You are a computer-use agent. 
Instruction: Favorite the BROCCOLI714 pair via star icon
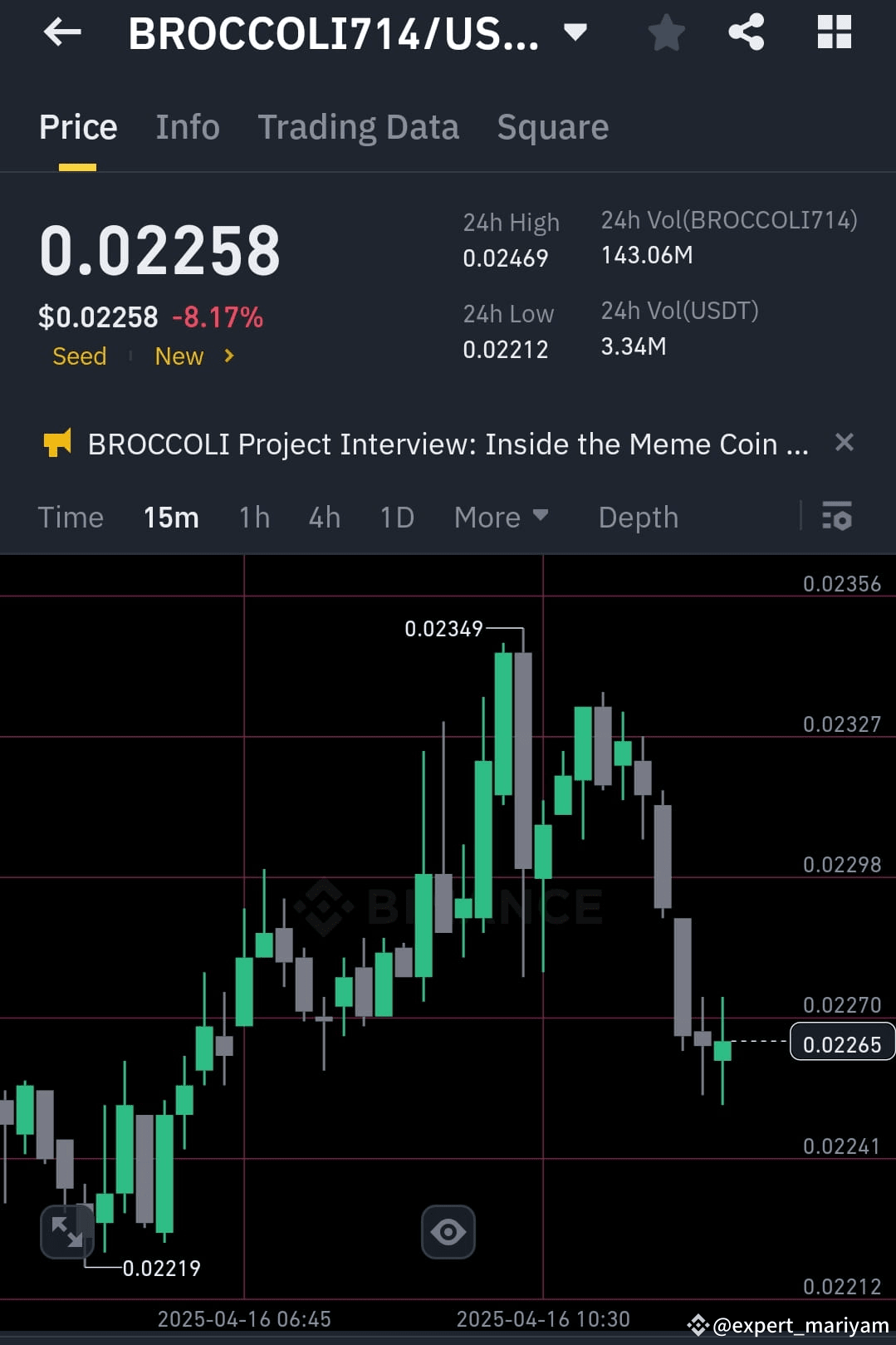(665, 32)
